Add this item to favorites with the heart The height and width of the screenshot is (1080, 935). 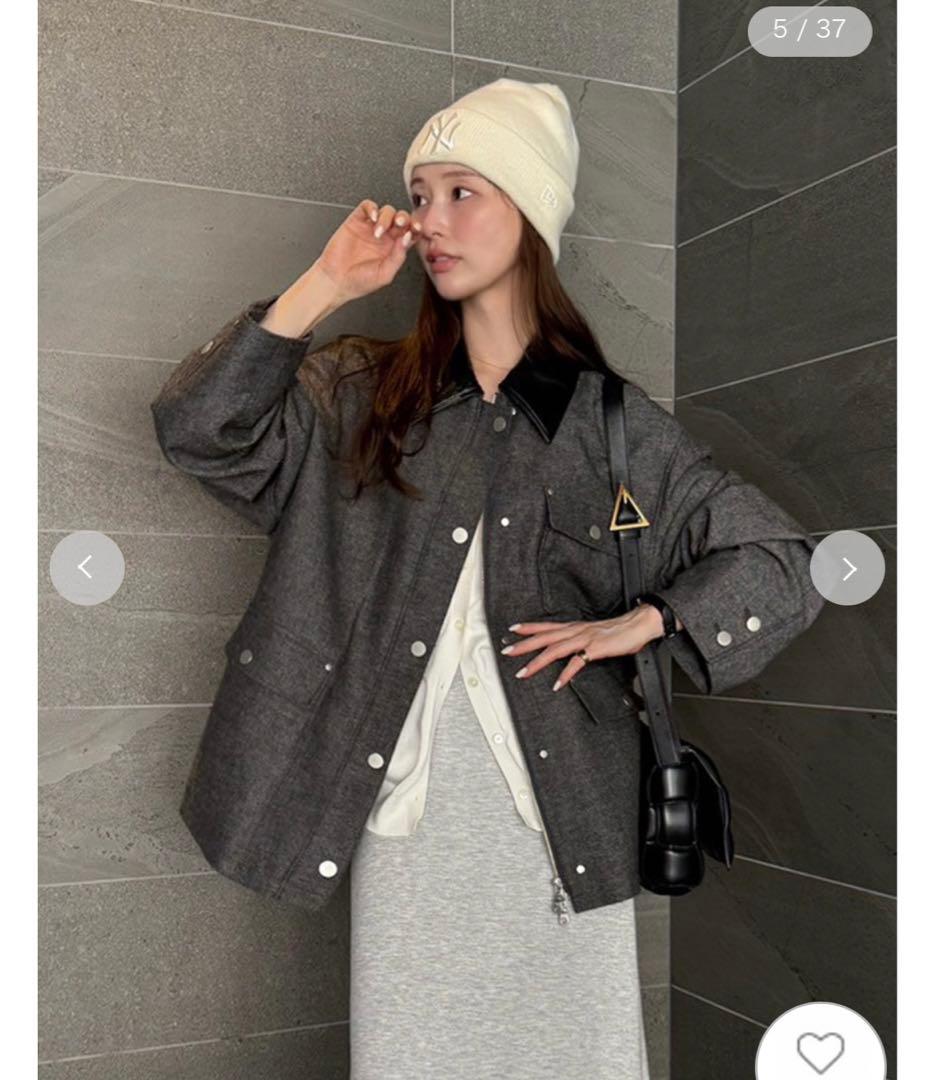tap(820, 1050)
